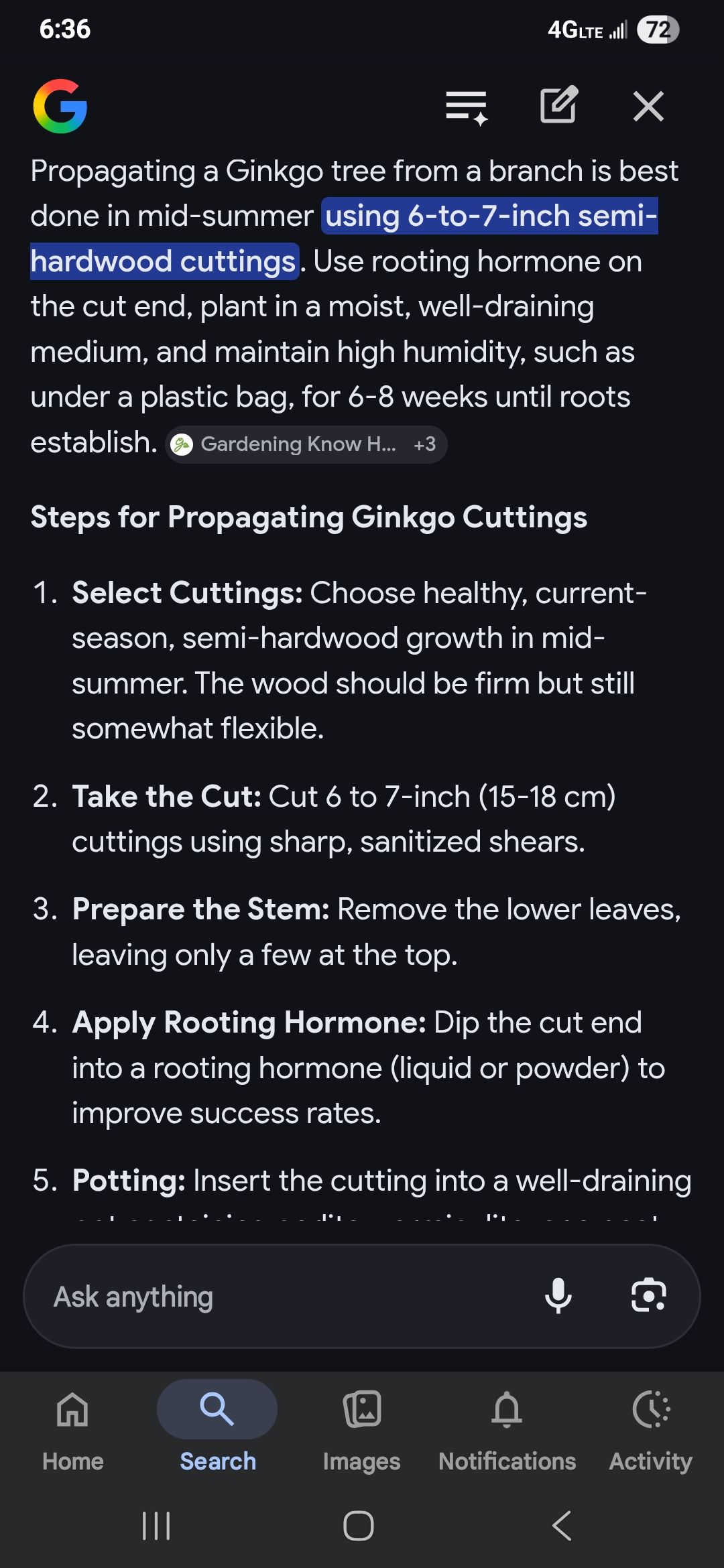724x1568 pixels.
Task: Close the AI answer screen
Action: (x=648, y=107)
